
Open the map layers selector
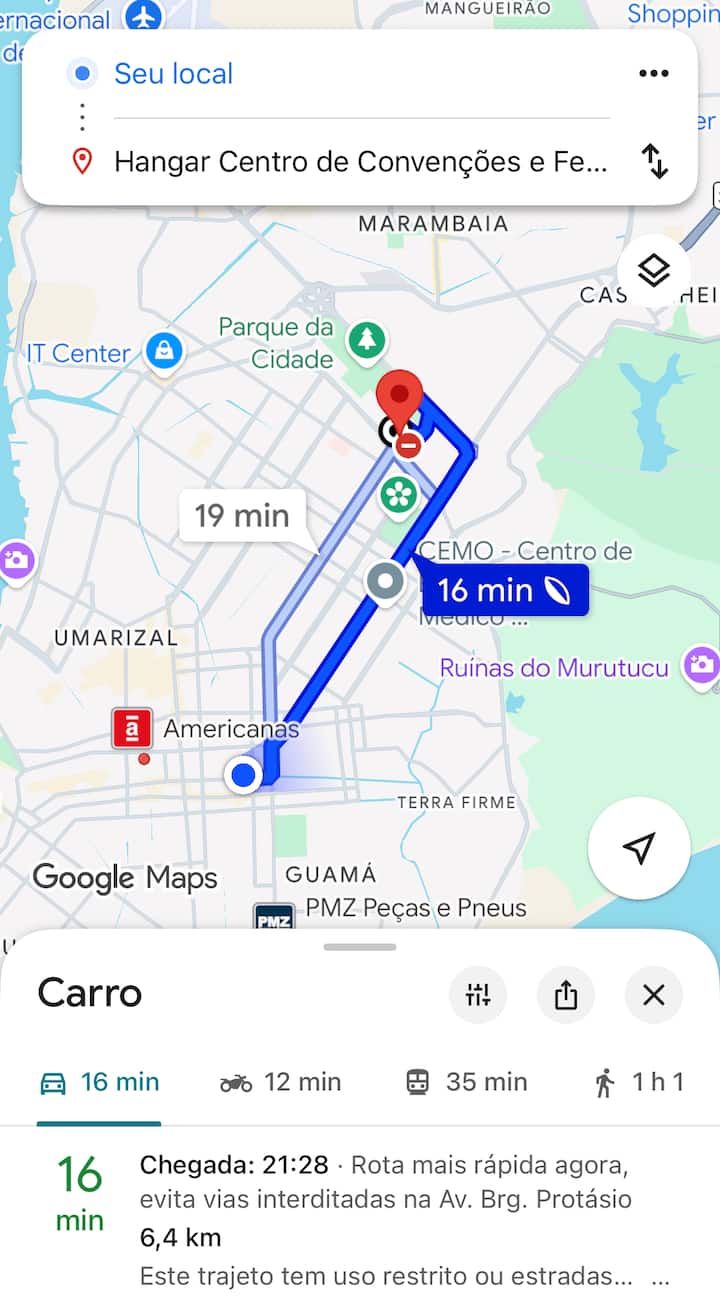653,270
